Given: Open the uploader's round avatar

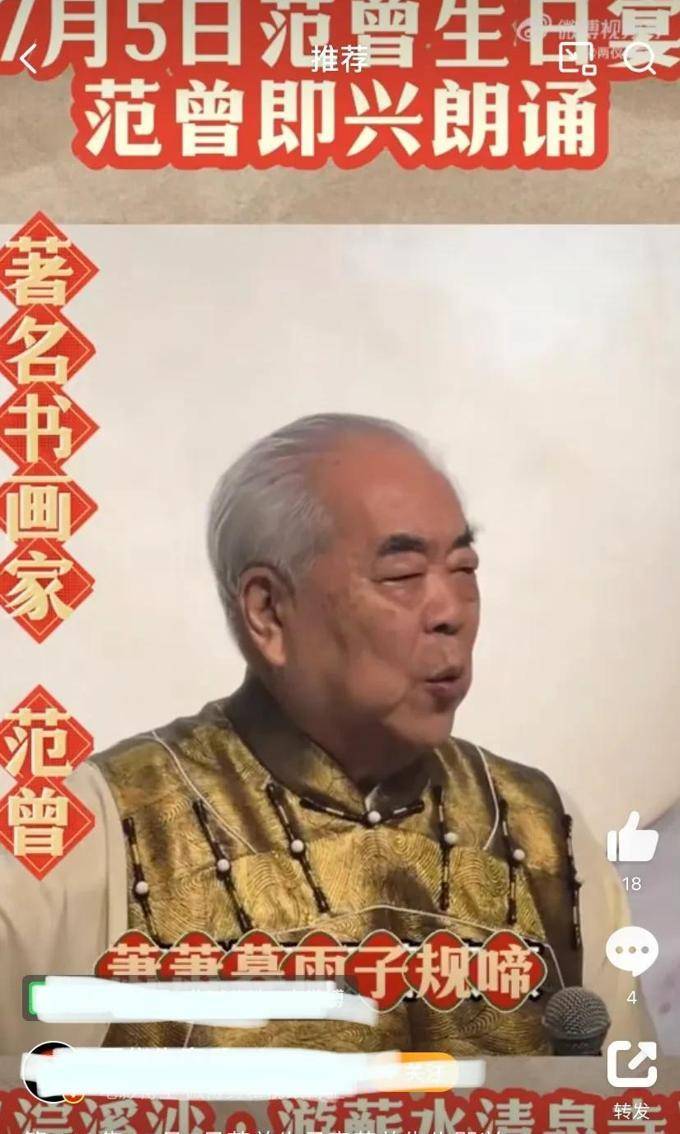Looking at the screenshot, I should coord(48,1072).
